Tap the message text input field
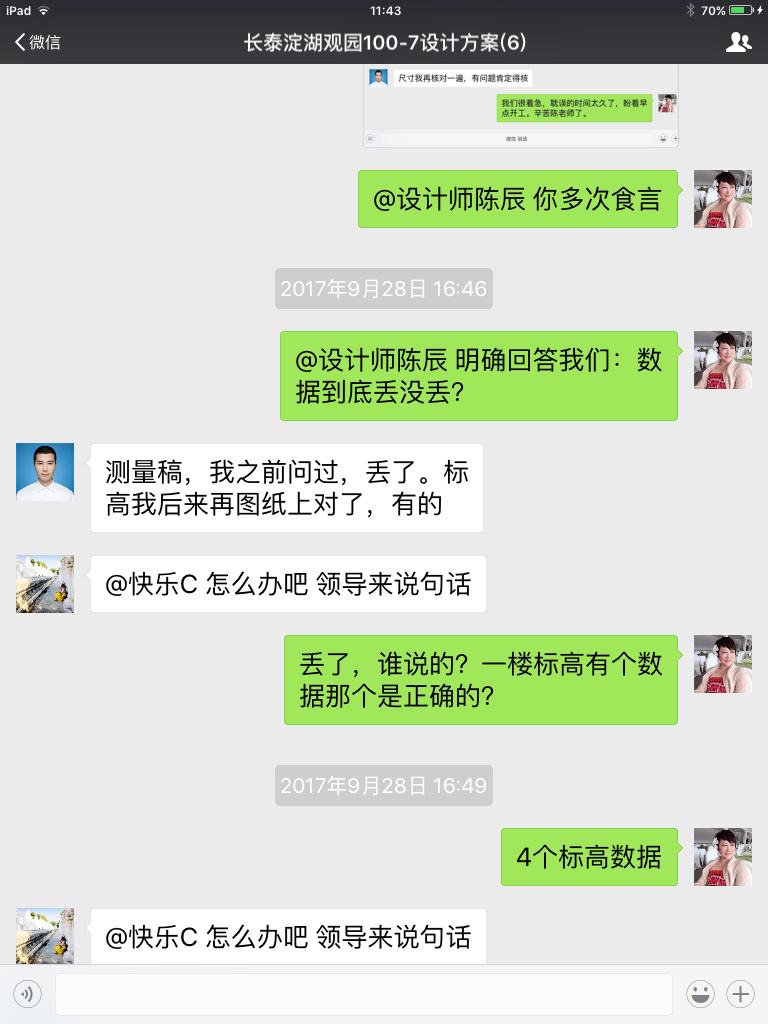Image resolution: width=768 pixels, height=1024 pixels. point(363,994)
